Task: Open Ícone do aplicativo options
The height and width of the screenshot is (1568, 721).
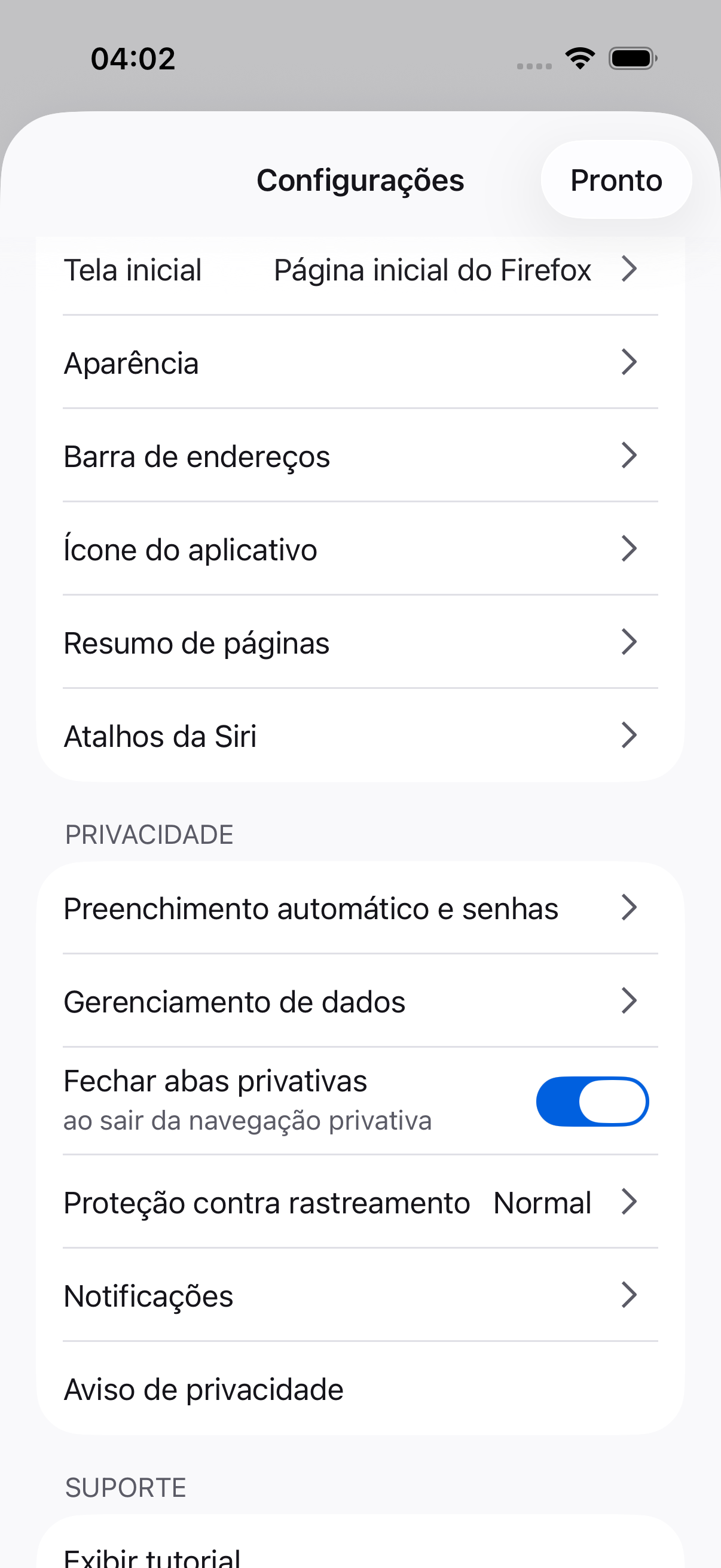Action: click(360, 550)
